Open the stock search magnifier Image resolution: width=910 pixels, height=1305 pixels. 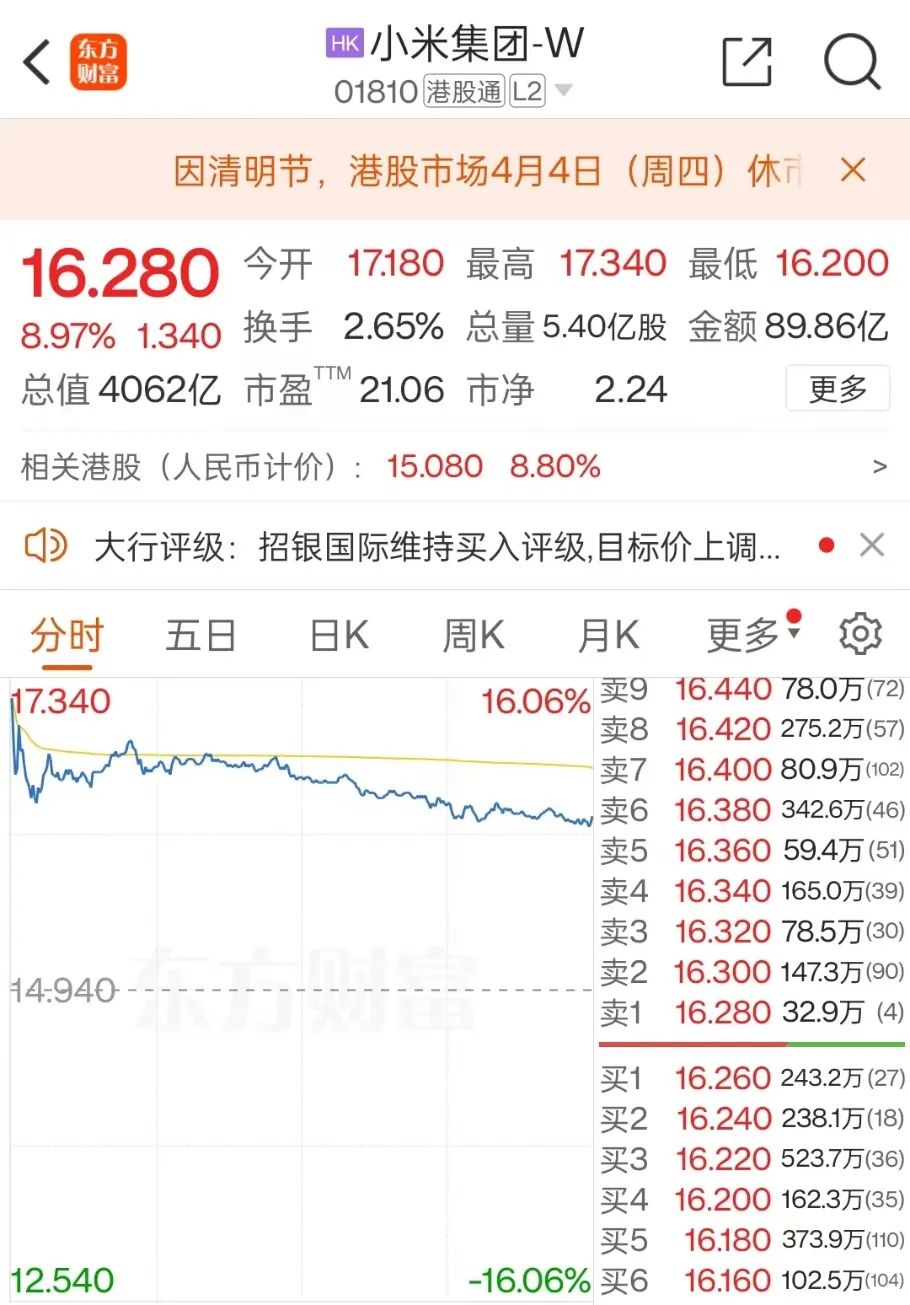[851, 62]
